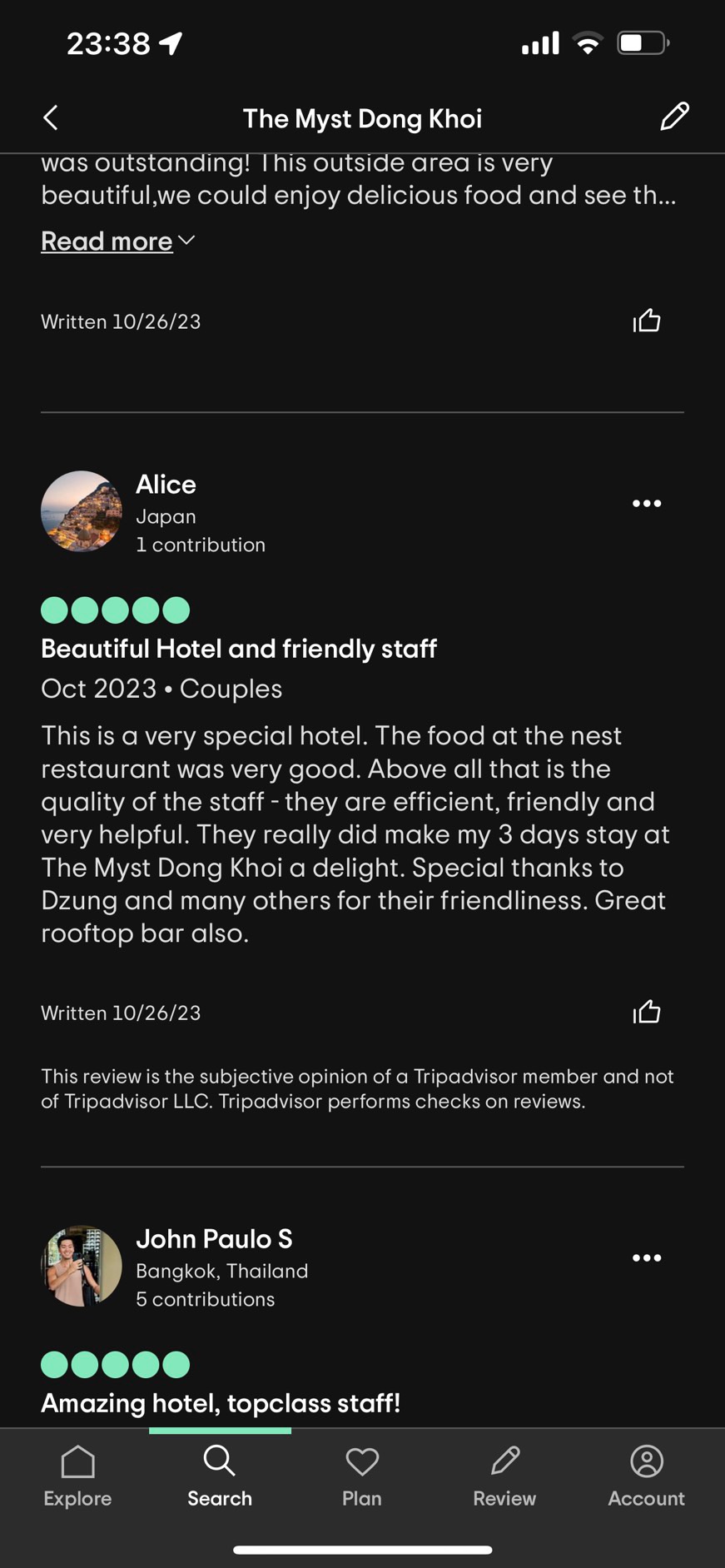
Task: Go to the Plan tab
Action: pyautogui.click(x=362, y=1476)
